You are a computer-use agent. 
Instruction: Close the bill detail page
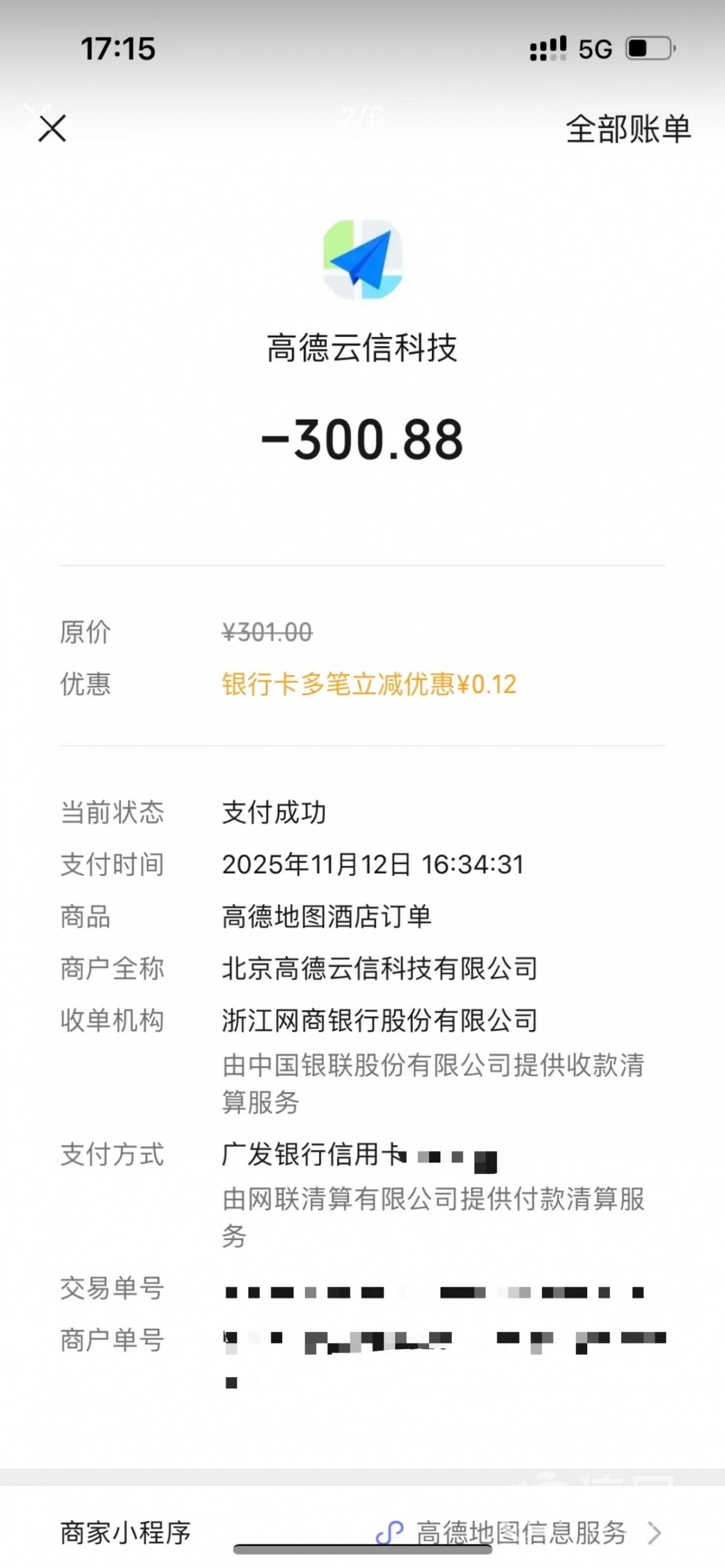click(53, 129)
